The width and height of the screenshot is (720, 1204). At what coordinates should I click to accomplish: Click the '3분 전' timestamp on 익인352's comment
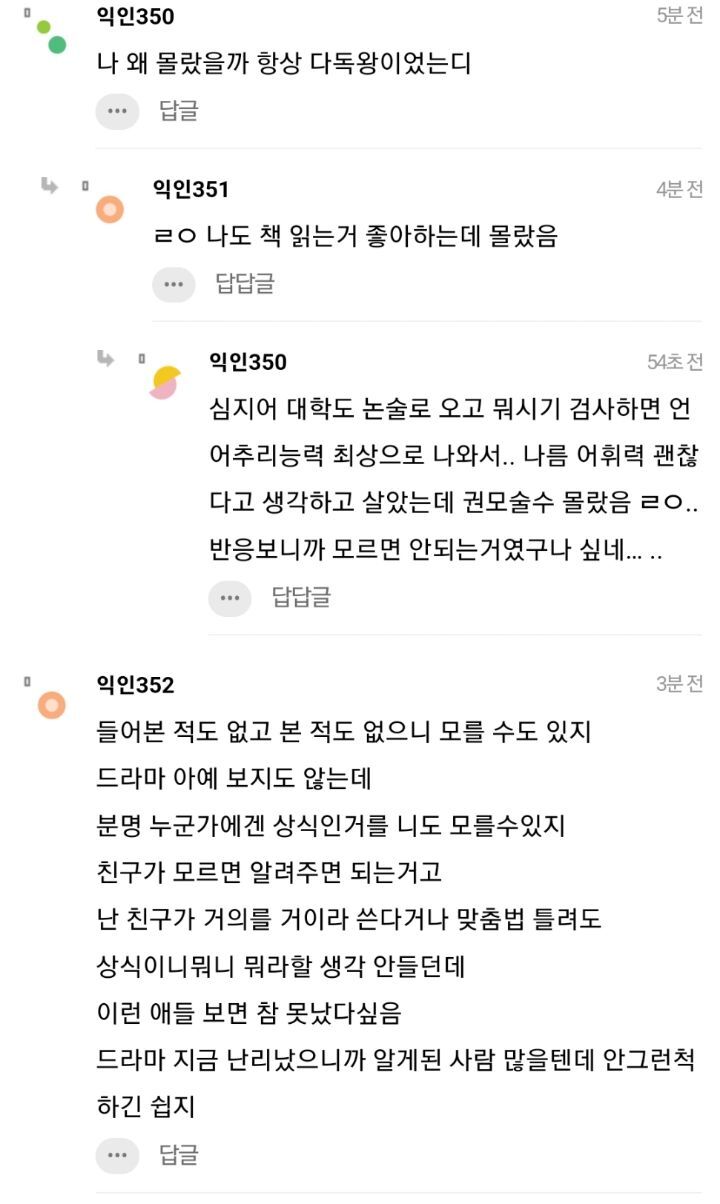click(x=677, y=683)
